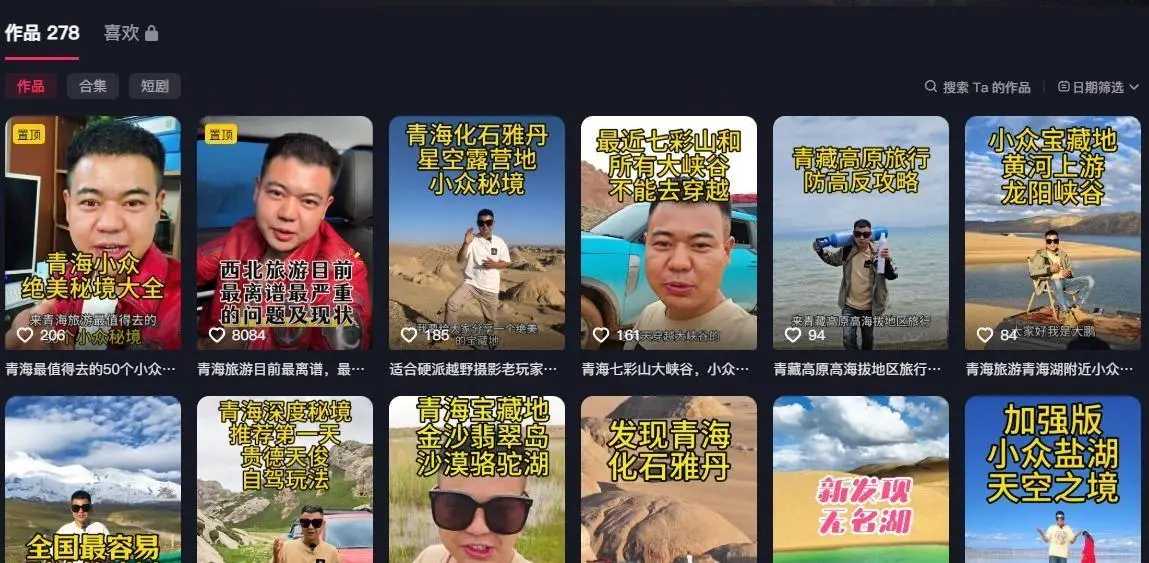This screenshot has height=563, width=1149.
Task: Select the 作品 filter chip
Action: point(31,86)
